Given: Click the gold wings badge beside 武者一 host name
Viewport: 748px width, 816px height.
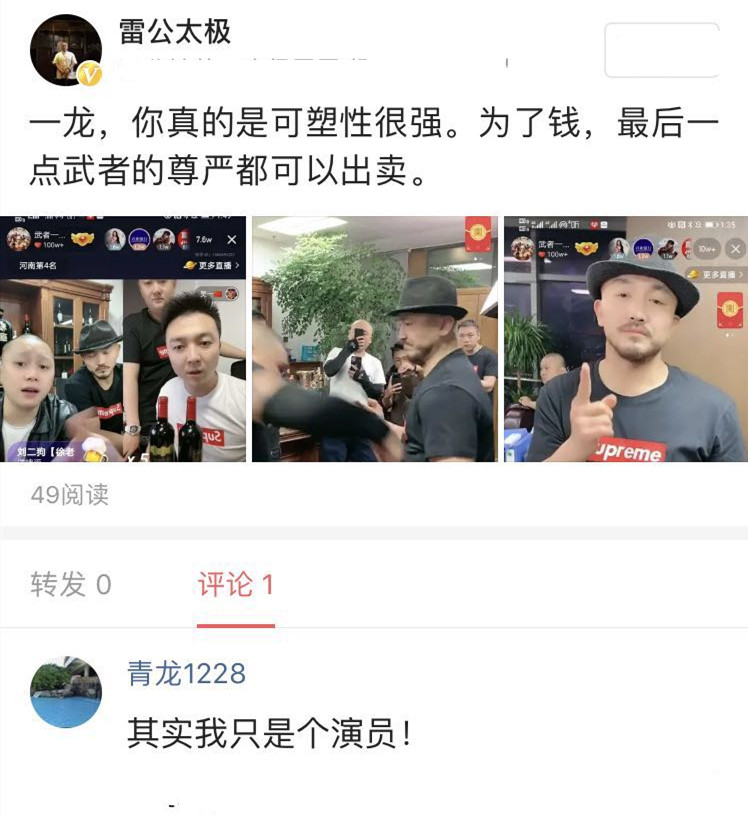Looking at the screenshot, I should click(80, 238).
